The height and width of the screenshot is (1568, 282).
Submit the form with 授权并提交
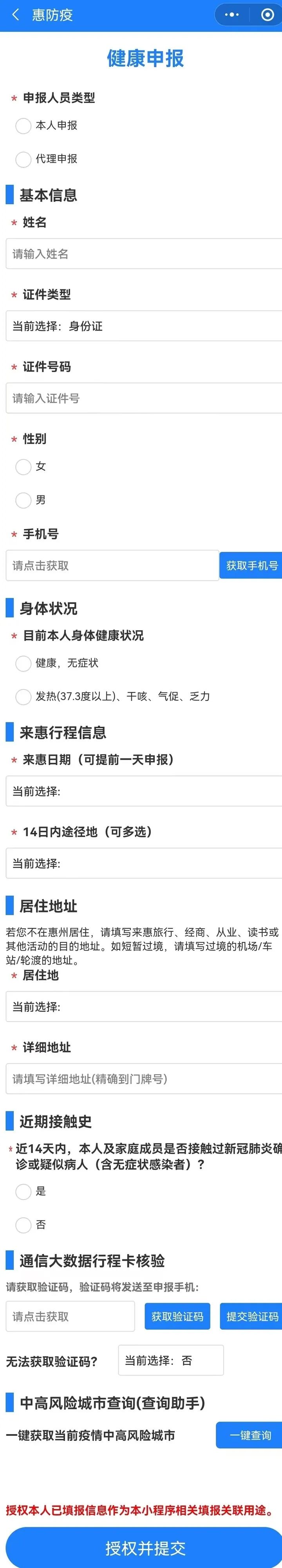(144, 1547)
